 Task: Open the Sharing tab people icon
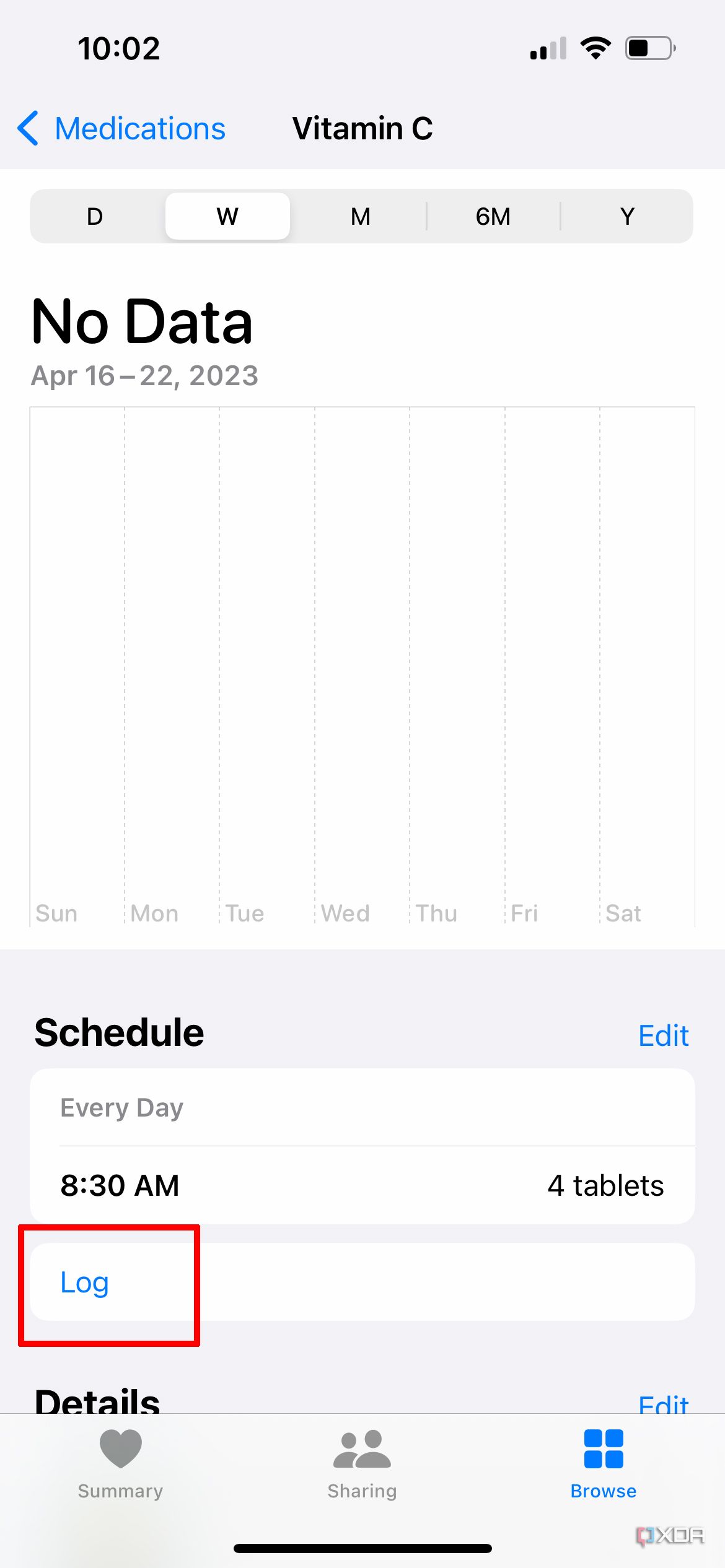[x=362, y=1453]
